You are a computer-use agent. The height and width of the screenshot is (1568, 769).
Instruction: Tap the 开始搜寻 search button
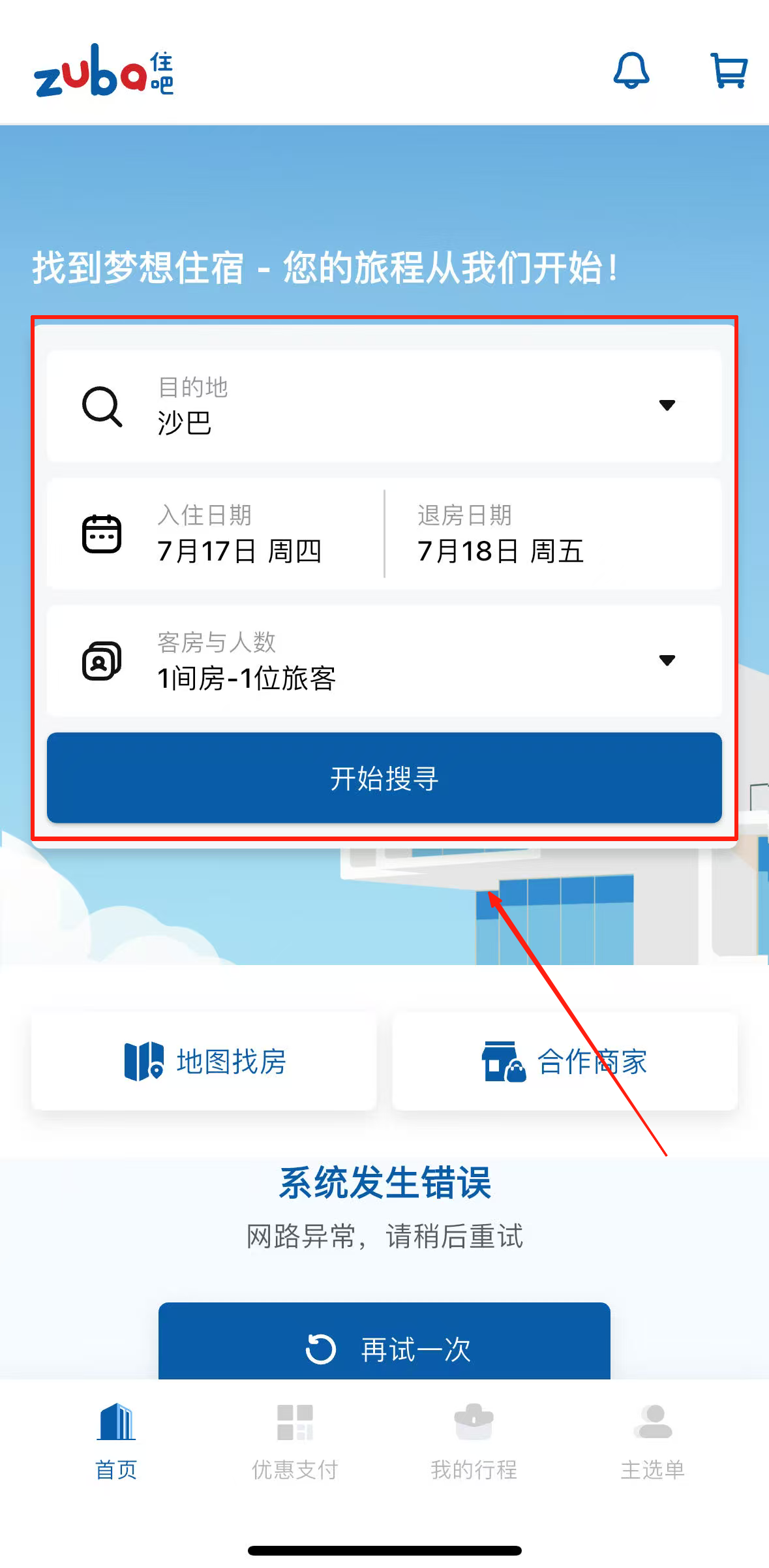pyautogui.click(x=384, y=778)
